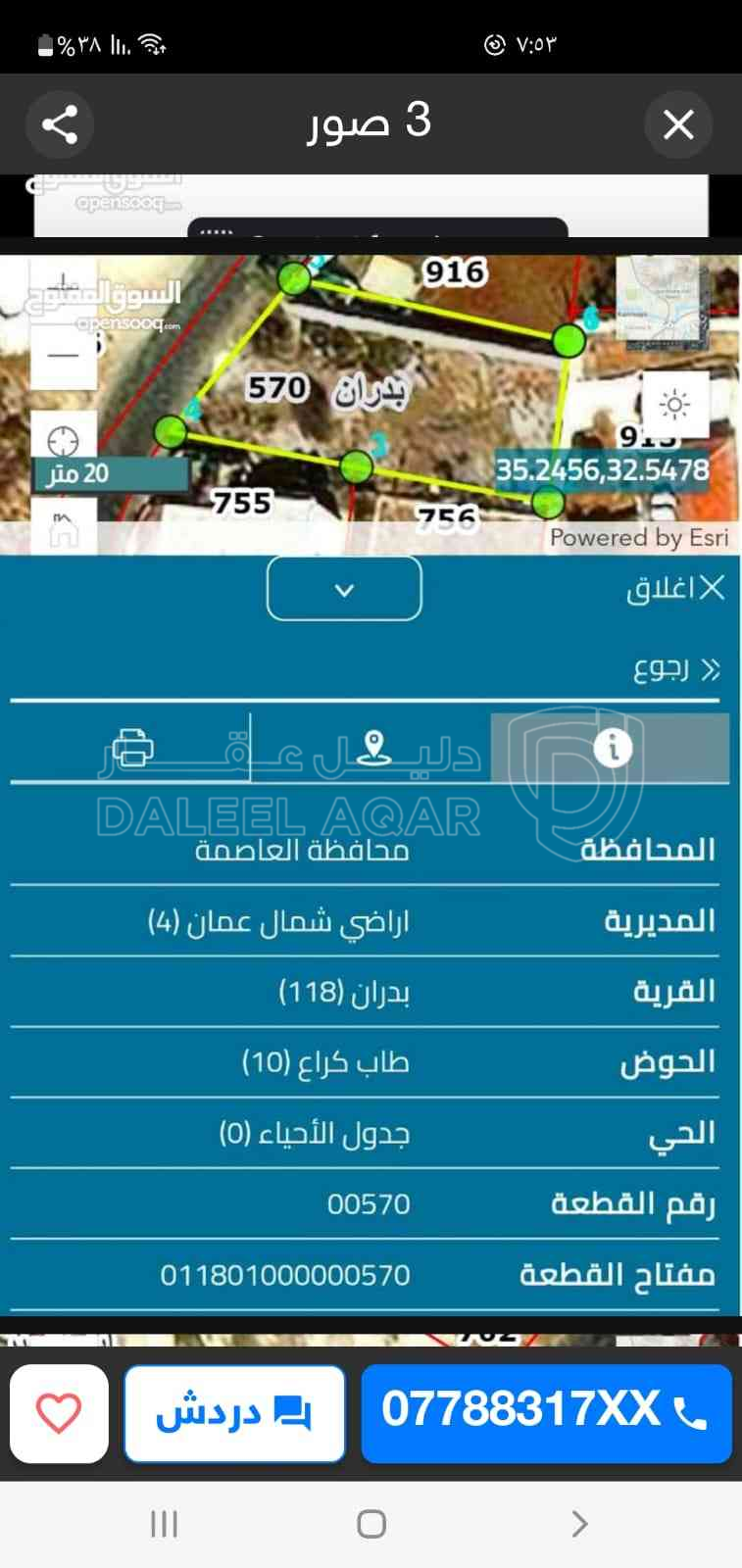Start a chat via the دردش button

point(234,1413)
